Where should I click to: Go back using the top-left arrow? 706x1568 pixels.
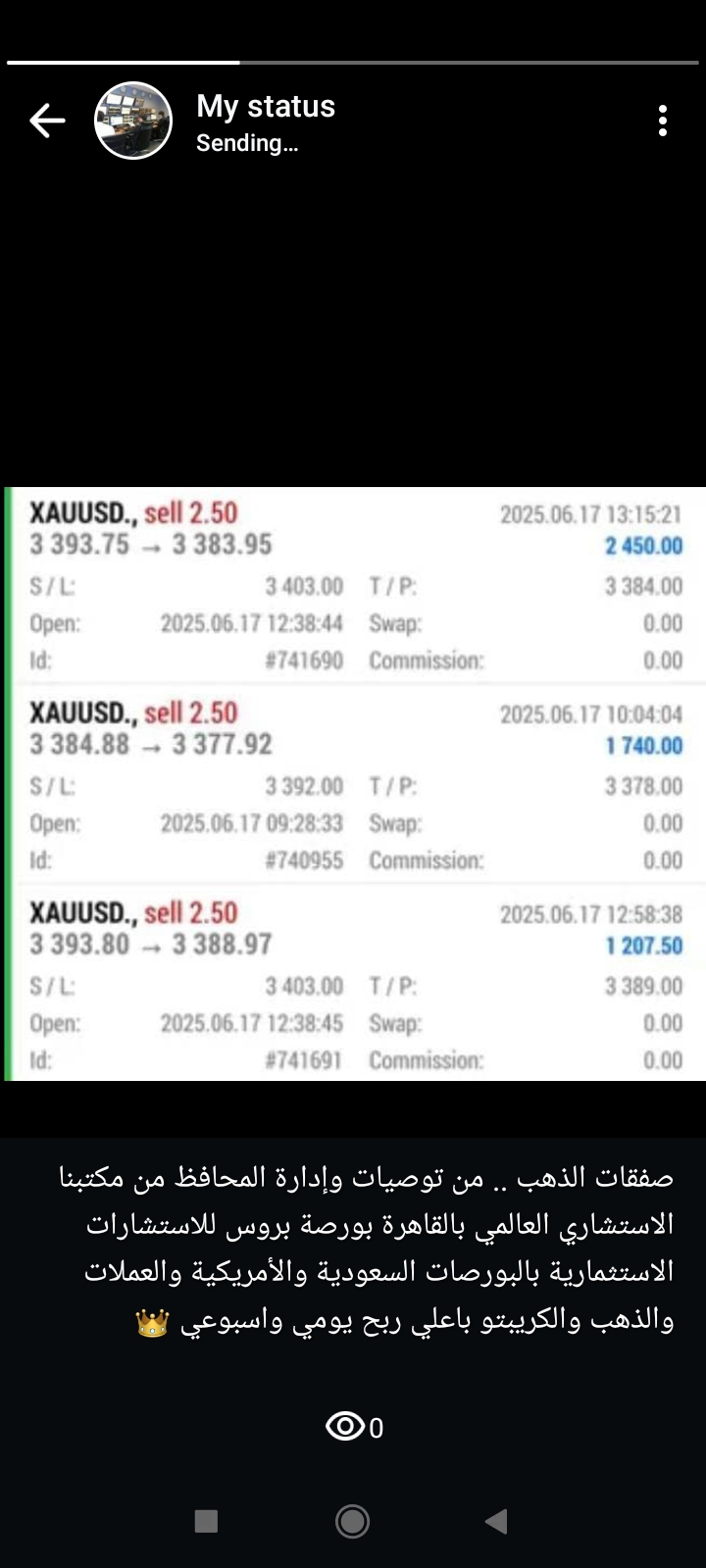(47, 121)
